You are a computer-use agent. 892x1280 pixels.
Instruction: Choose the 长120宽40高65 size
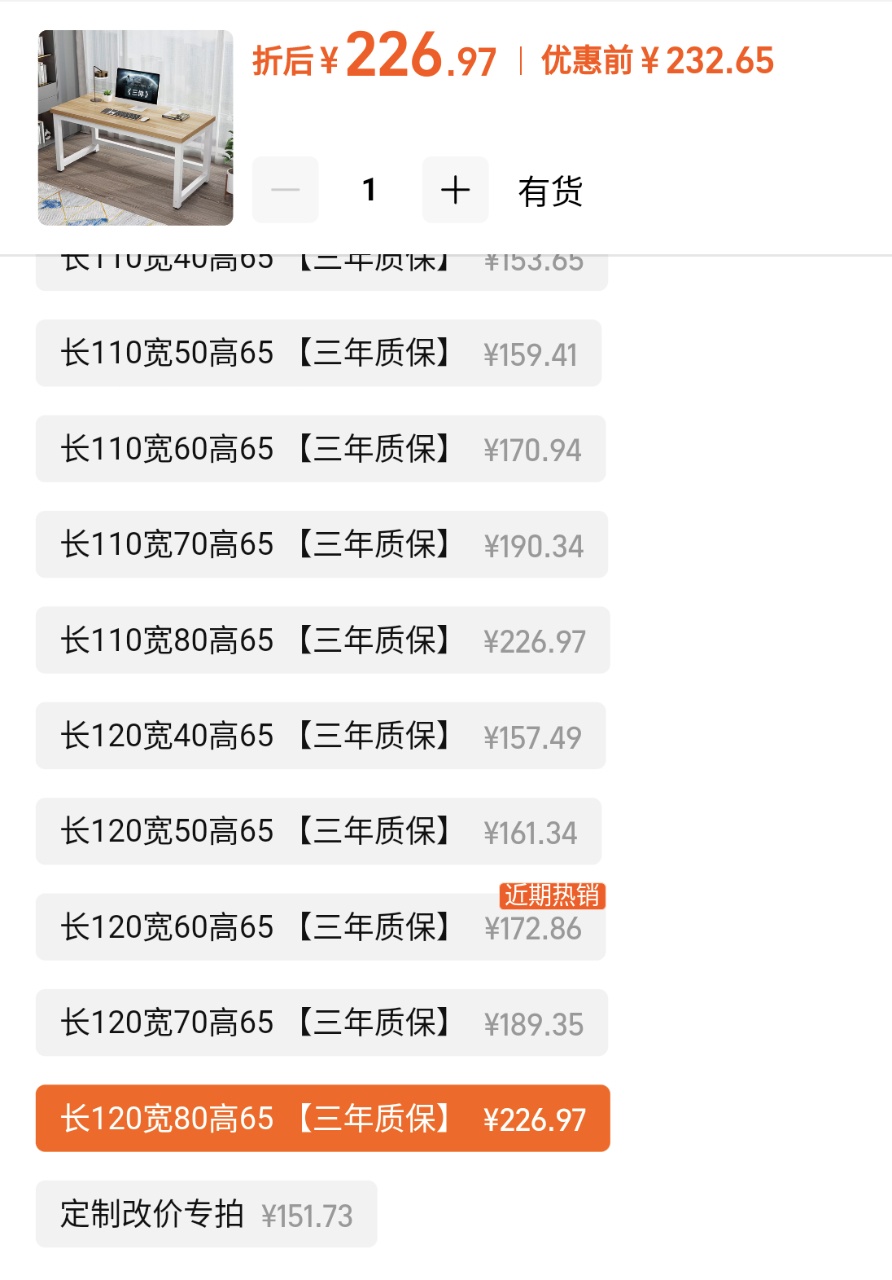click(x=320, y=736)
